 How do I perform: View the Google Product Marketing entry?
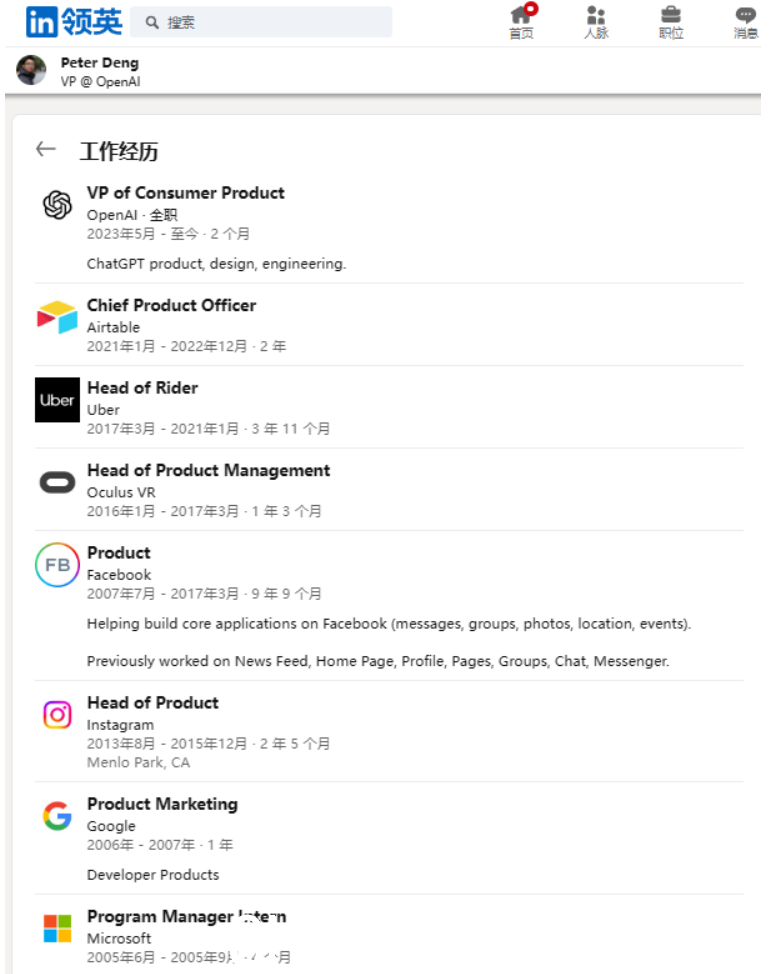click(162, 804)
